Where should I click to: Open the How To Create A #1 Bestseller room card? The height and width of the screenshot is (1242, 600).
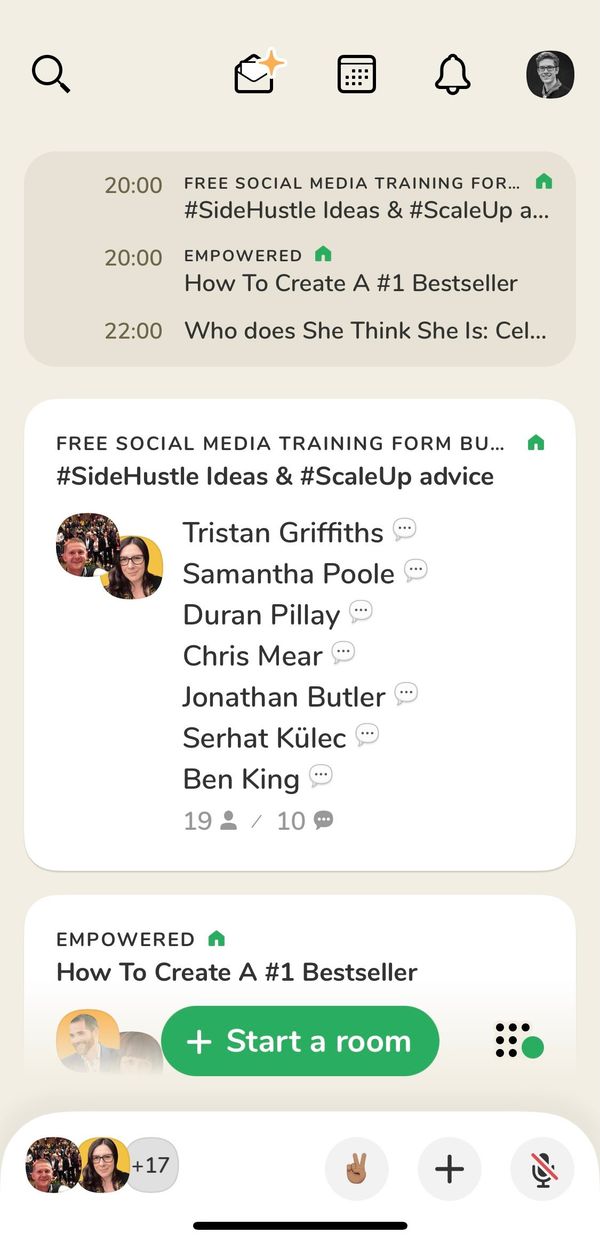click(x=300, y=958)
